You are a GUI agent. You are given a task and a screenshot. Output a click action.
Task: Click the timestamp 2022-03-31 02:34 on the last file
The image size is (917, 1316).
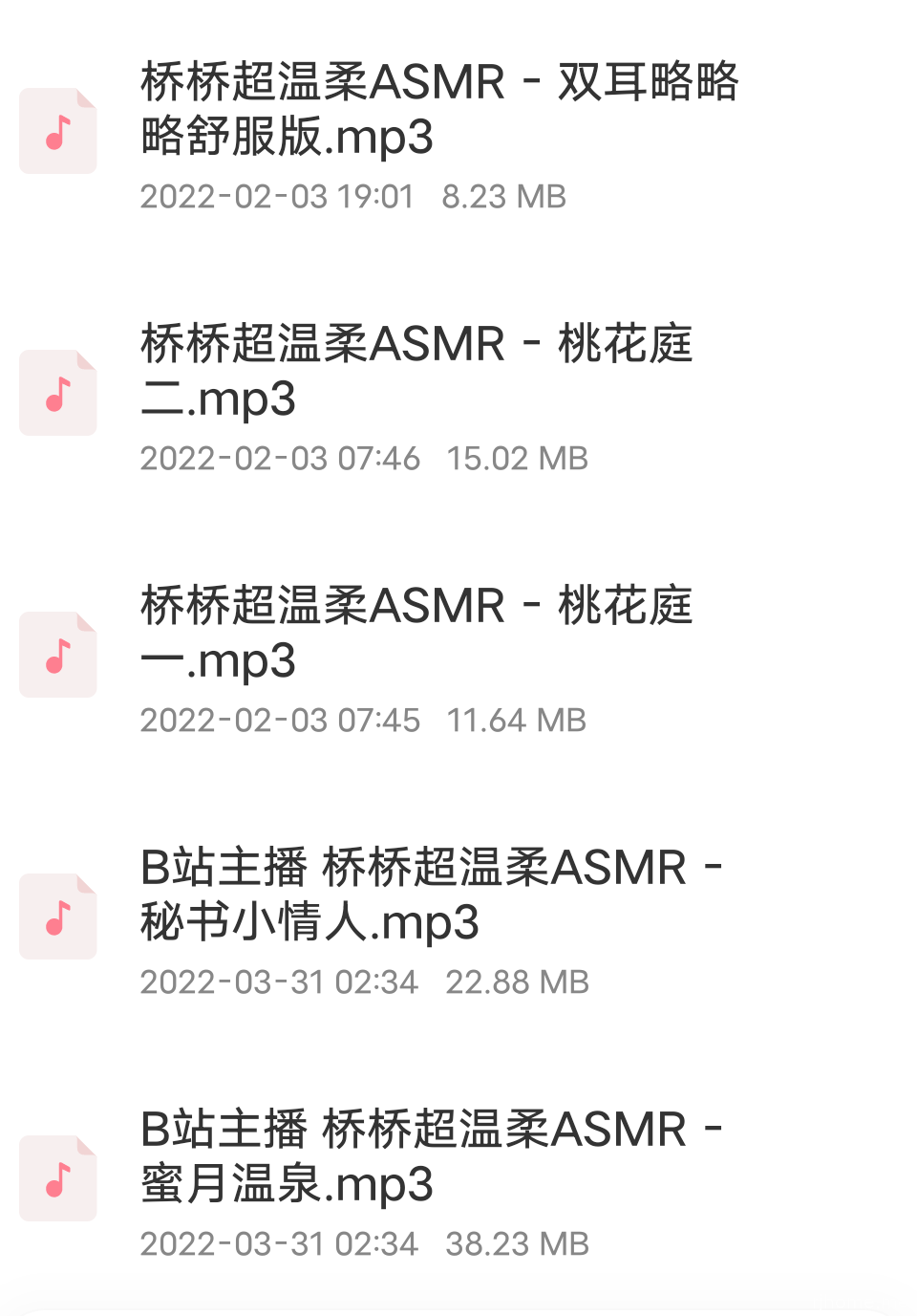278,1244
